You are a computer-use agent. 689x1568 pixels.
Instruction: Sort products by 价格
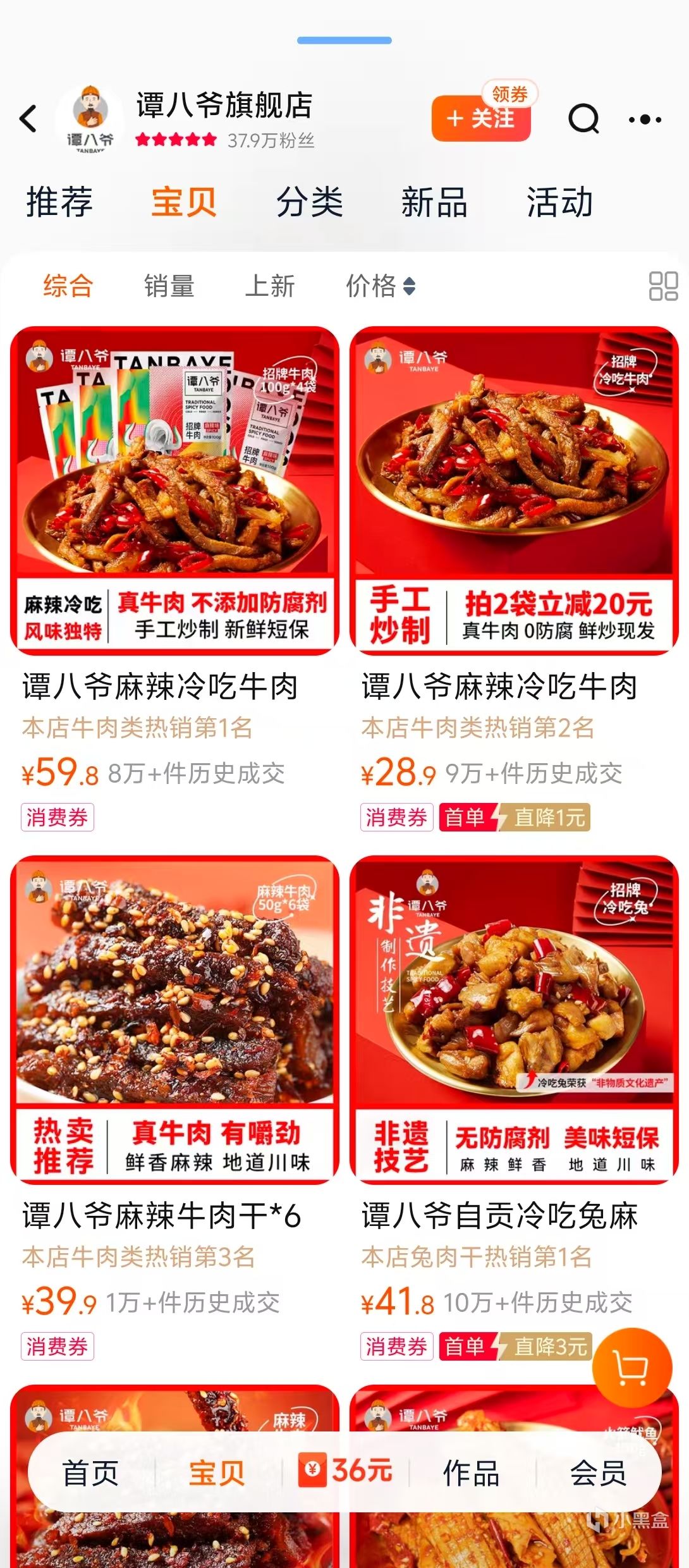point(380,286)
